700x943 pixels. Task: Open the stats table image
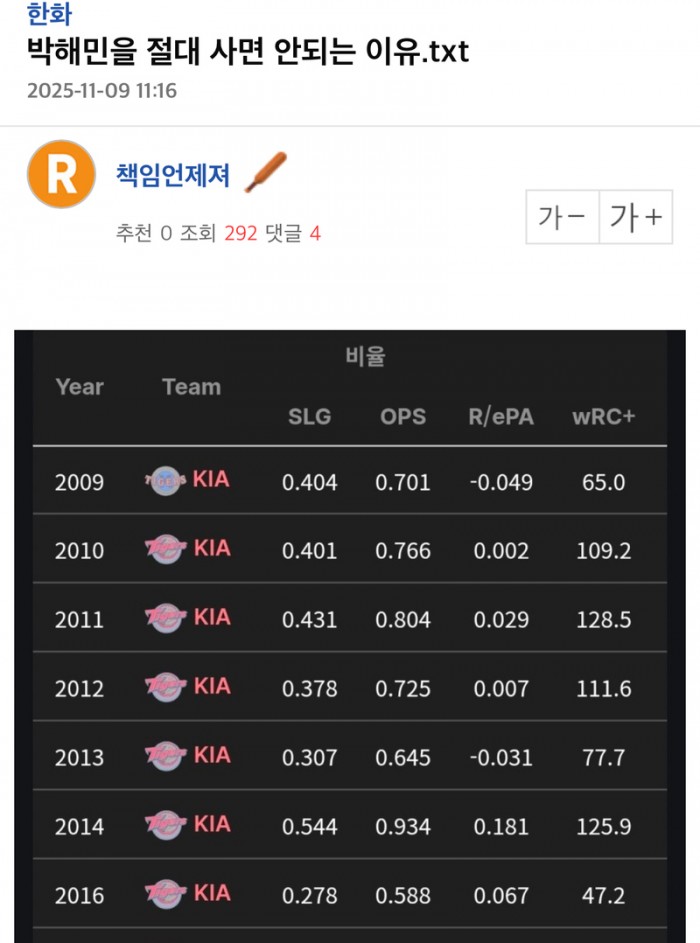point(350,640)
